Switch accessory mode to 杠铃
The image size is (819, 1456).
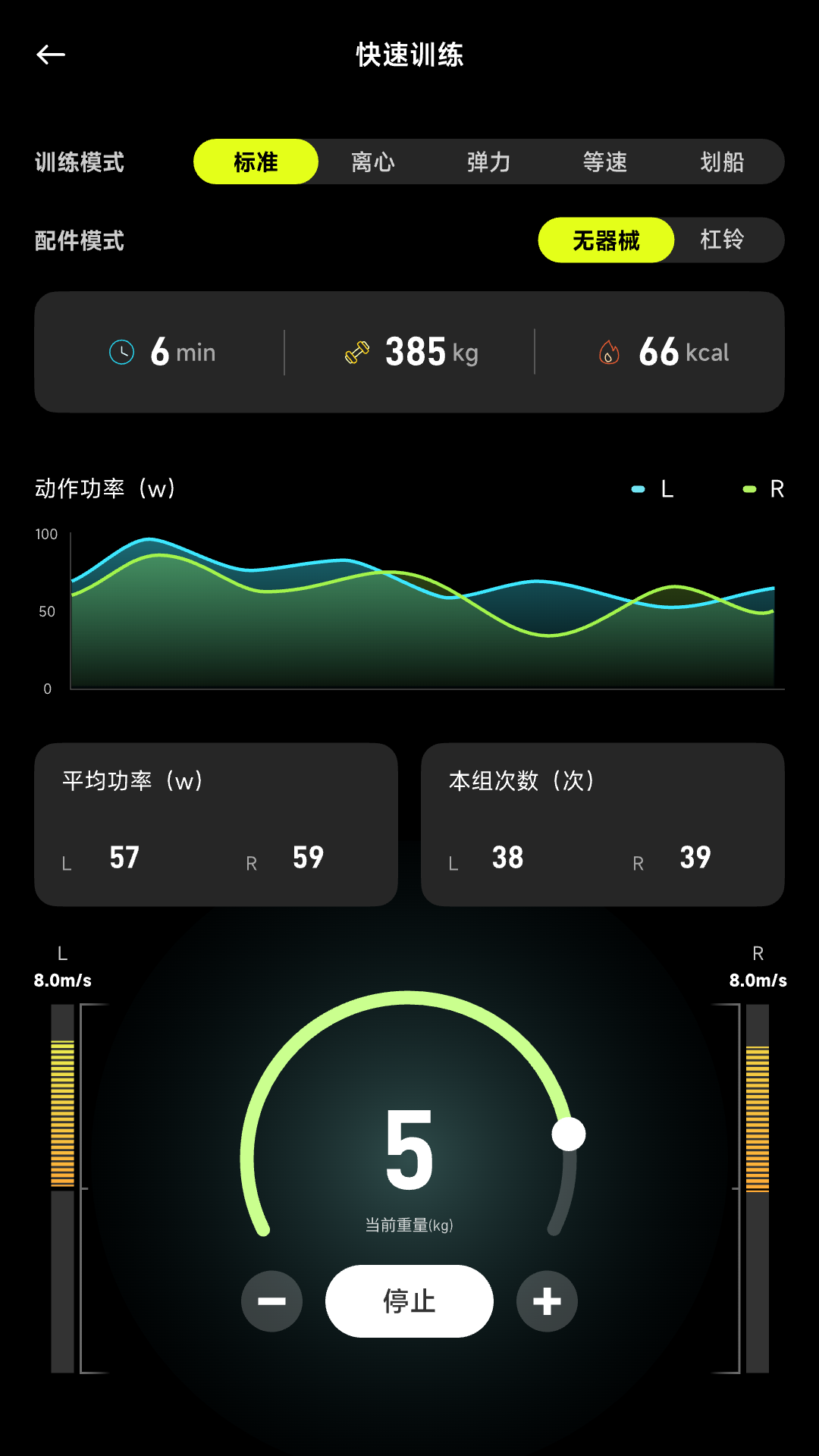[721, 240]
